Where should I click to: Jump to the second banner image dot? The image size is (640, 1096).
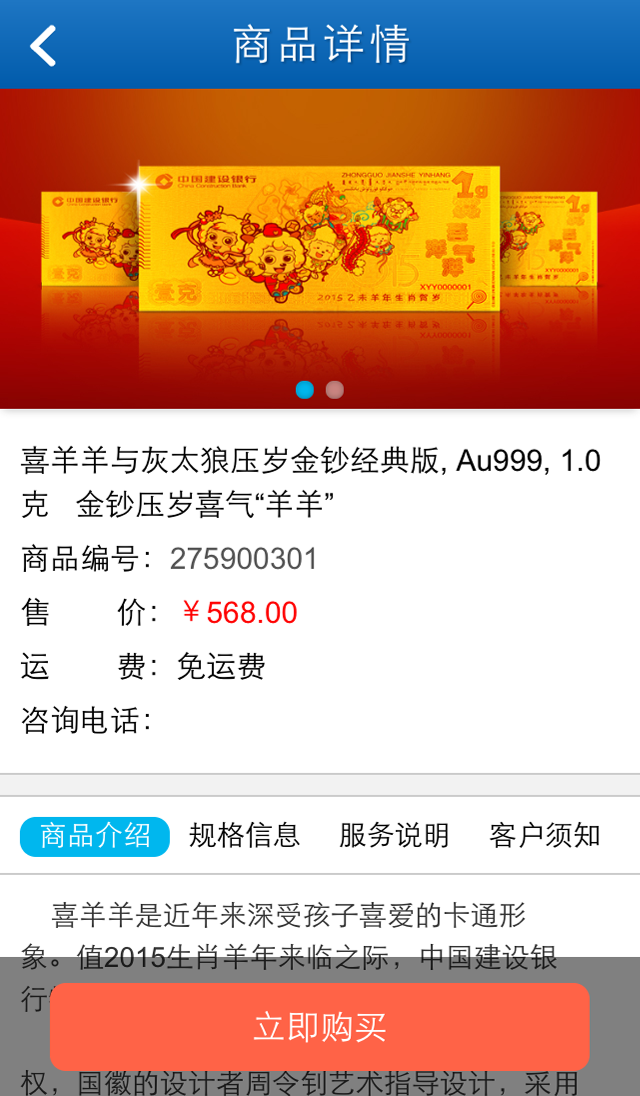click(335, 390)
